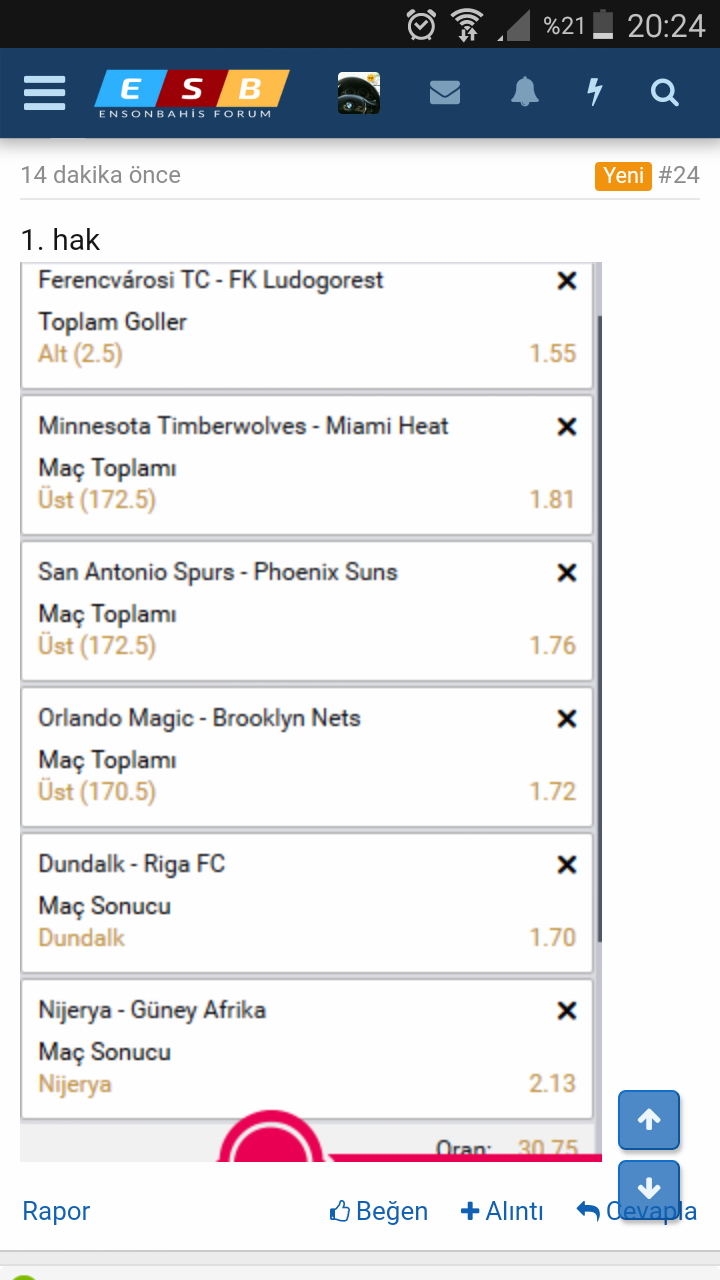Go to the ESB Ensonbahis Forum home page
Viewport: 720px width, 1280px height.
191,94
